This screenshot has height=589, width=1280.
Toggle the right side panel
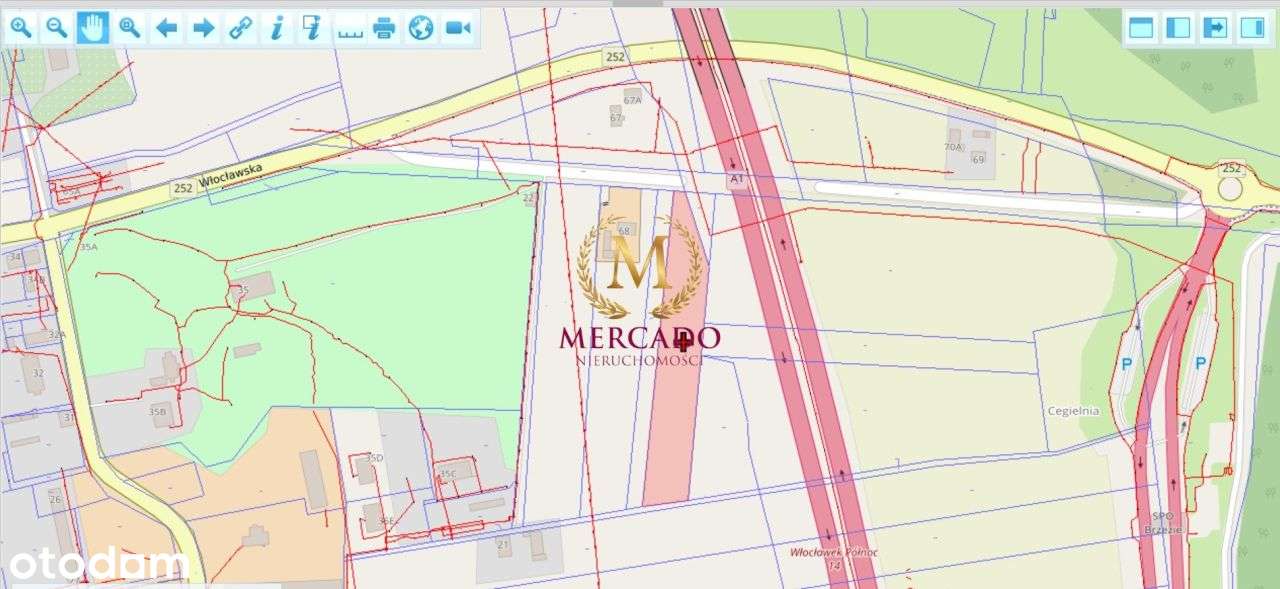pyautogui.click(x=1251, y=28)
